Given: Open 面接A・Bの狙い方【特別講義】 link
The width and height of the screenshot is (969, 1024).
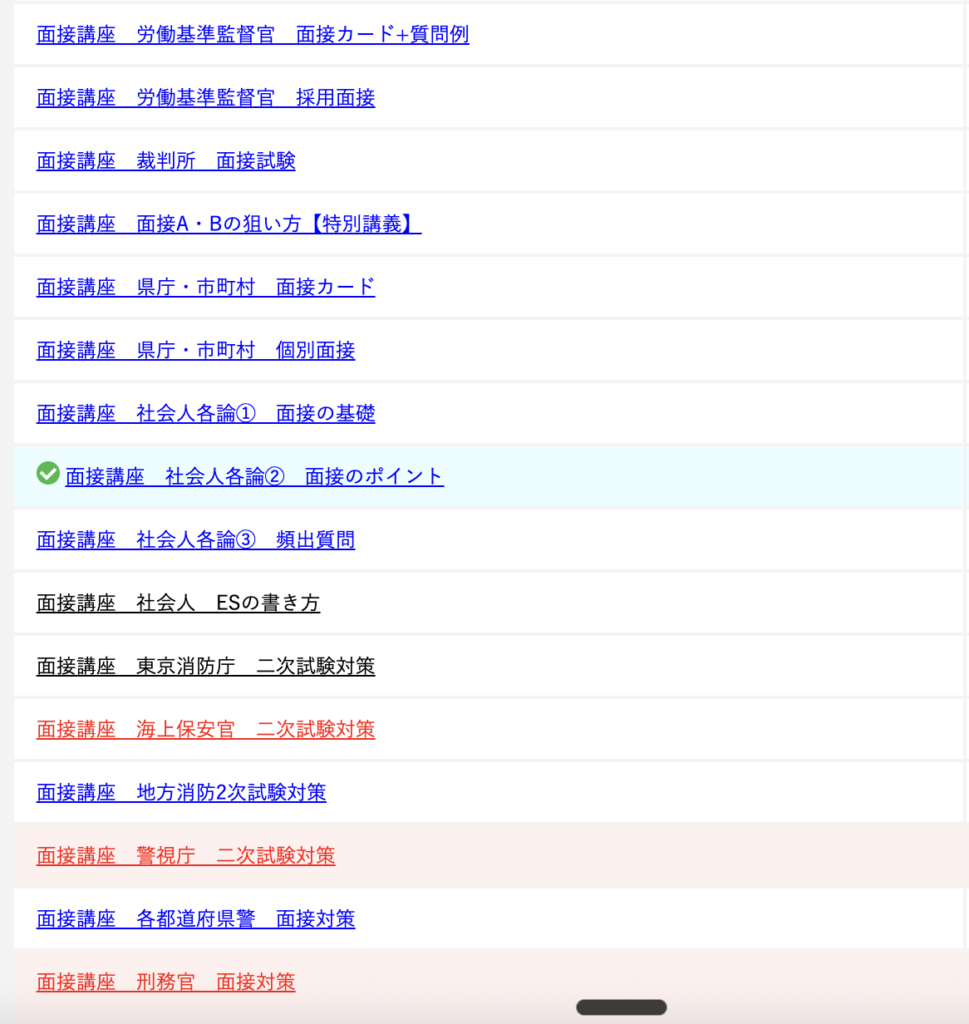Looking at the screenshot, I should coord(228,224).
